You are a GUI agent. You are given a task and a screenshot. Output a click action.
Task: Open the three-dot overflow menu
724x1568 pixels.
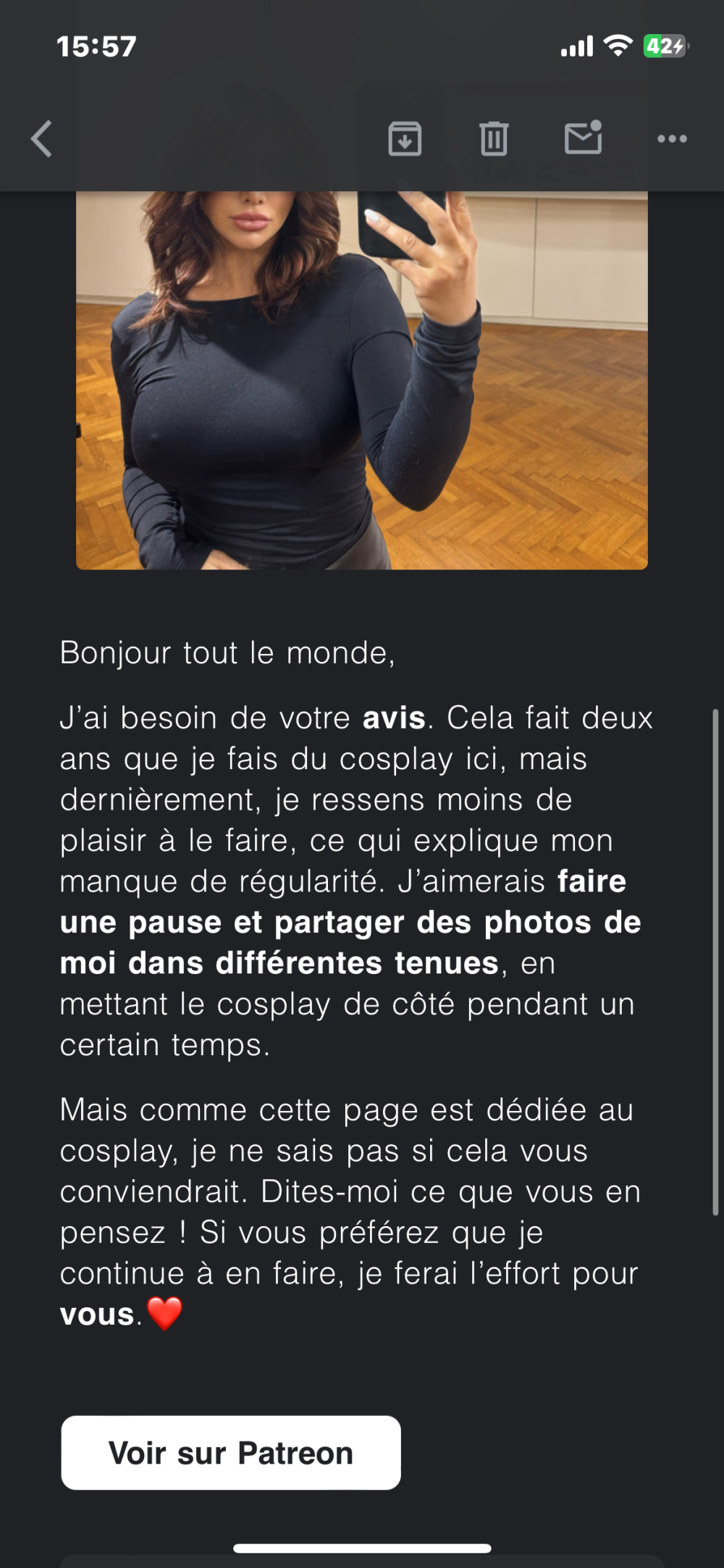click(672, 138)
